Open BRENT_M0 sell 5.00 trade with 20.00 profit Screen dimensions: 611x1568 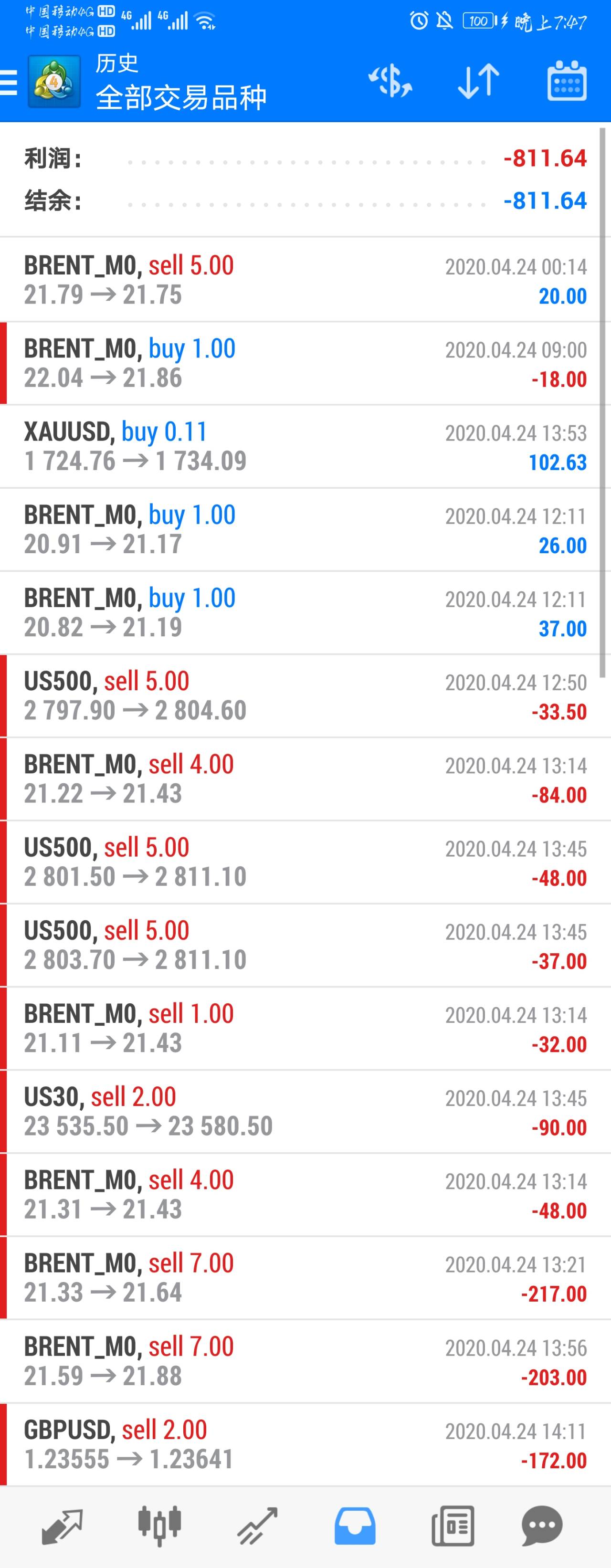304,280
